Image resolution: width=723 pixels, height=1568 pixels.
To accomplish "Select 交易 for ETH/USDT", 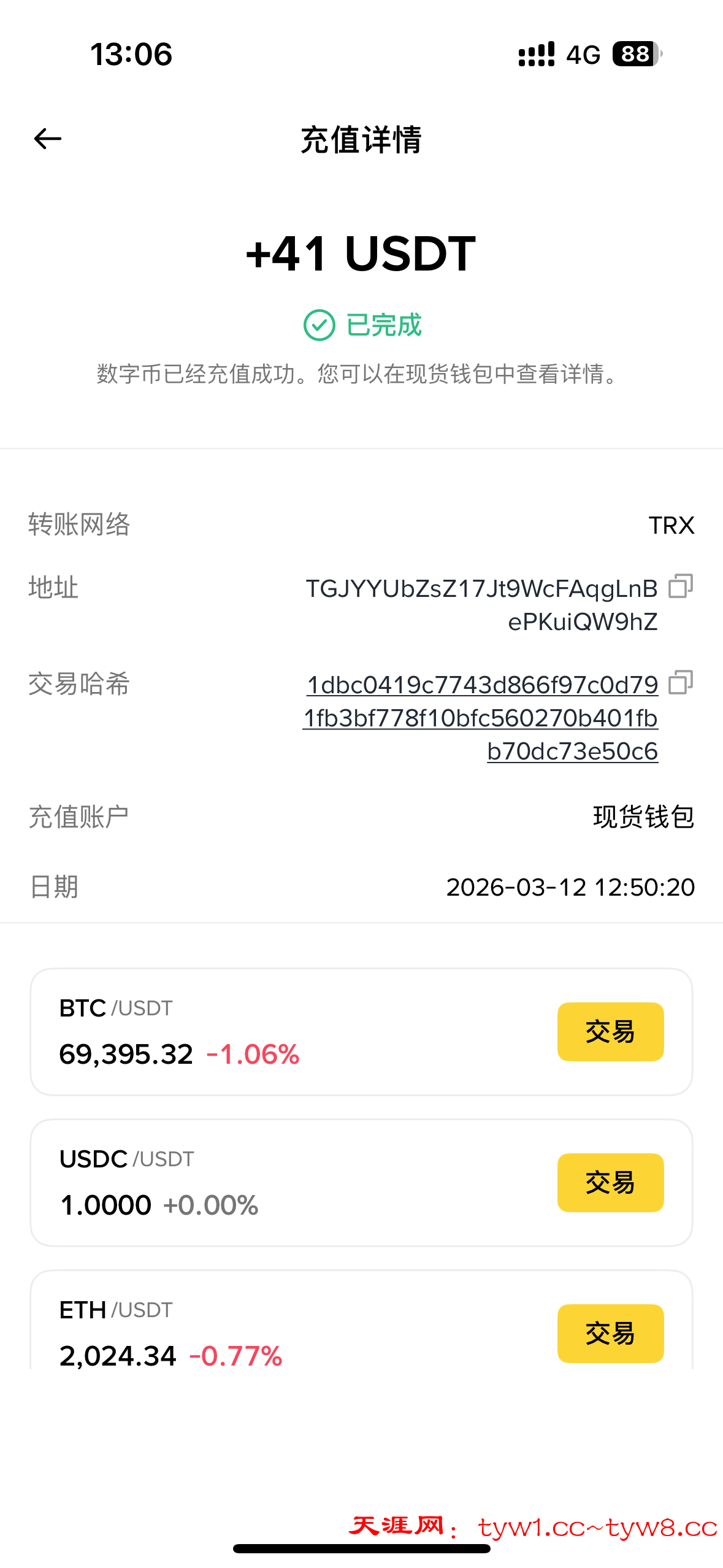I will 610,1334.
